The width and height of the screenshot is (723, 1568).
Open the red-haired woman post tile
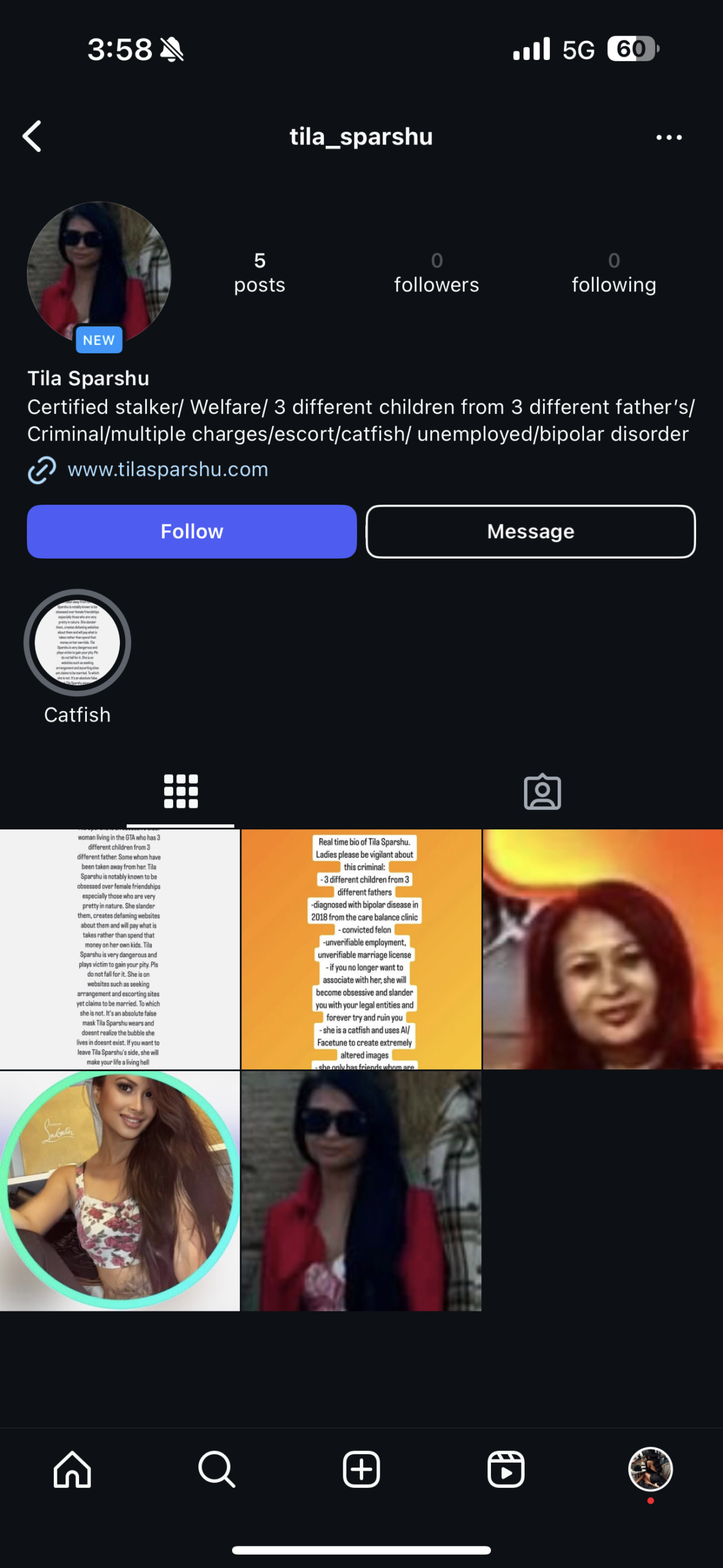(x=602, y=949)
